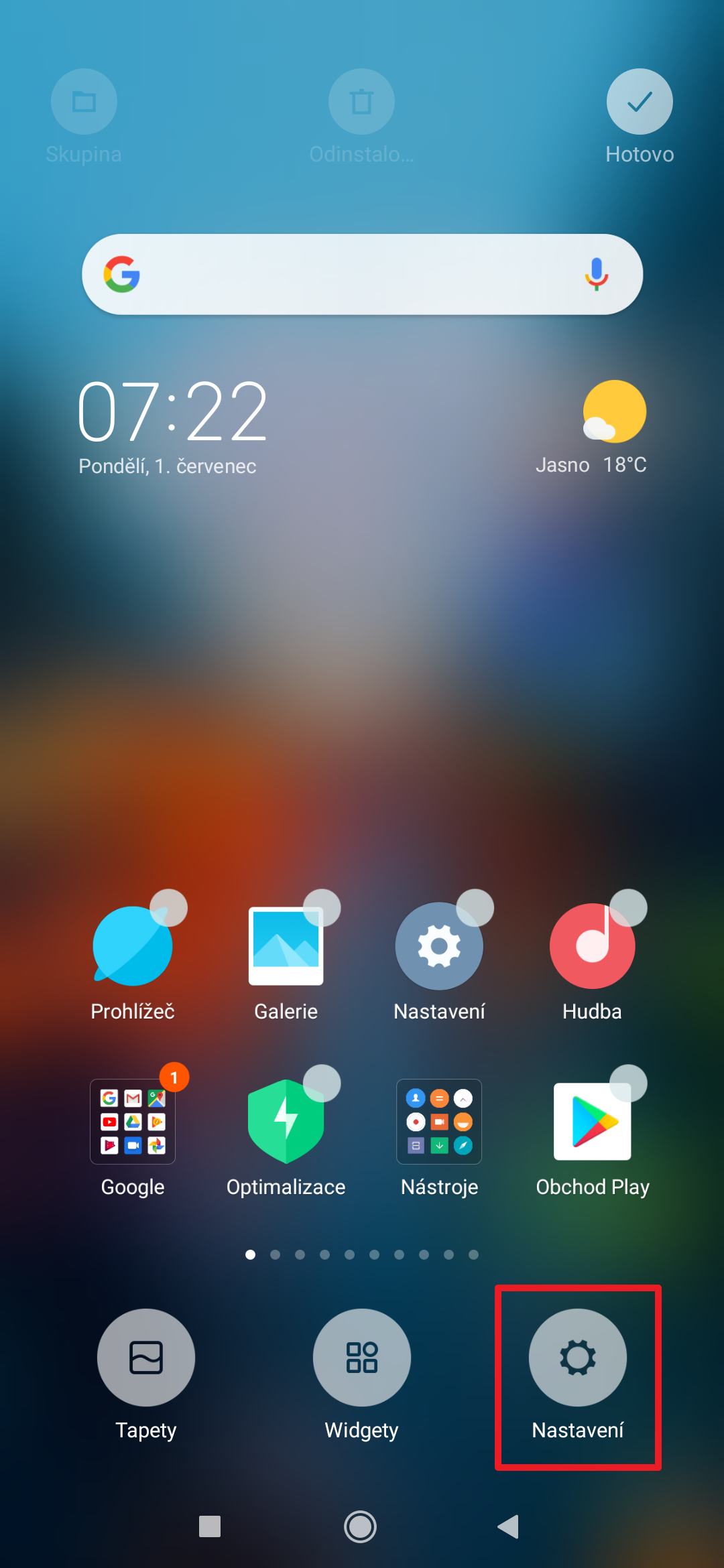Viewport: 724px width, 1568px height.
Task: Tap the system back button
Action: pyautogui.click(x=509, y=1526)
